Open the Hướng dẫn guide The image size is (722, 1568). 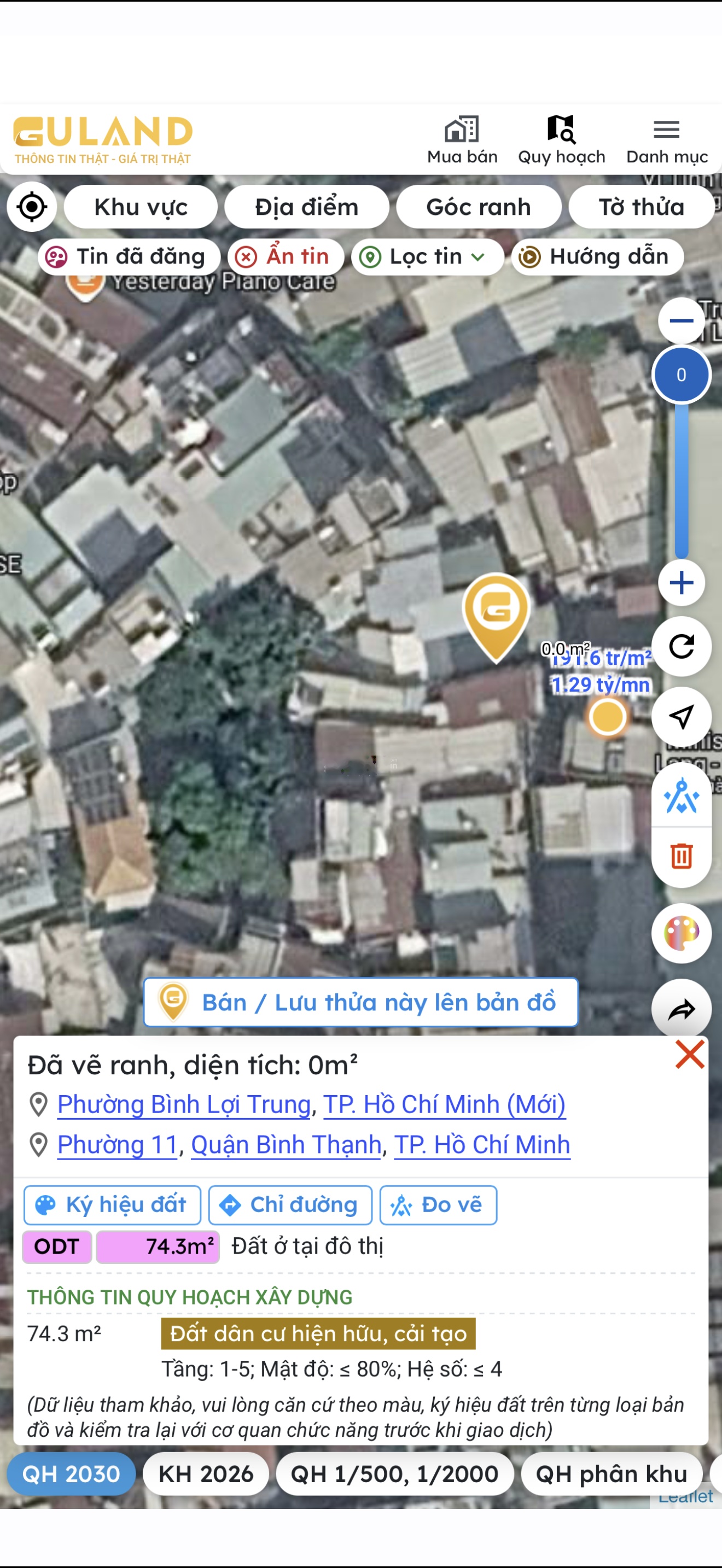pyautogui.click(x=597, y=256)
